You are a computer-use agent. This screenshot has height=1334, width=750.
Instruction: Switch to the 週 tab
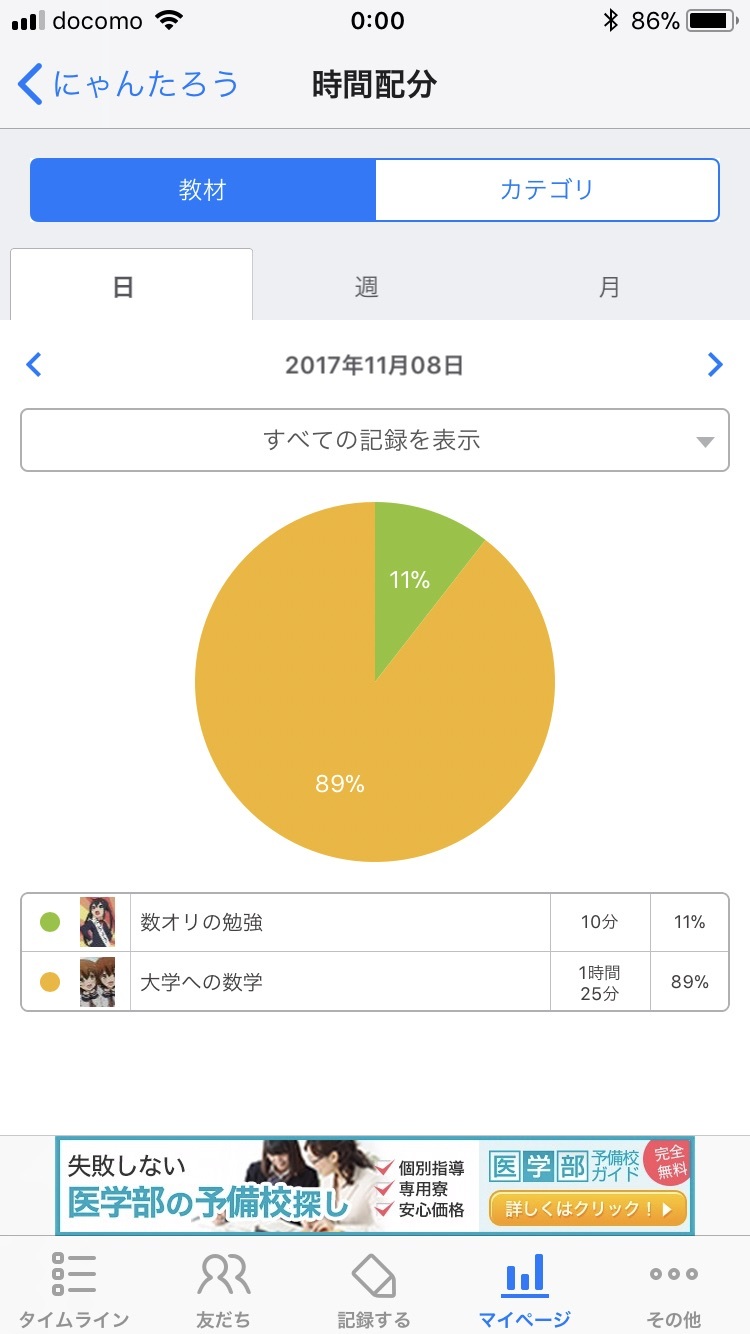click(367, 287)
